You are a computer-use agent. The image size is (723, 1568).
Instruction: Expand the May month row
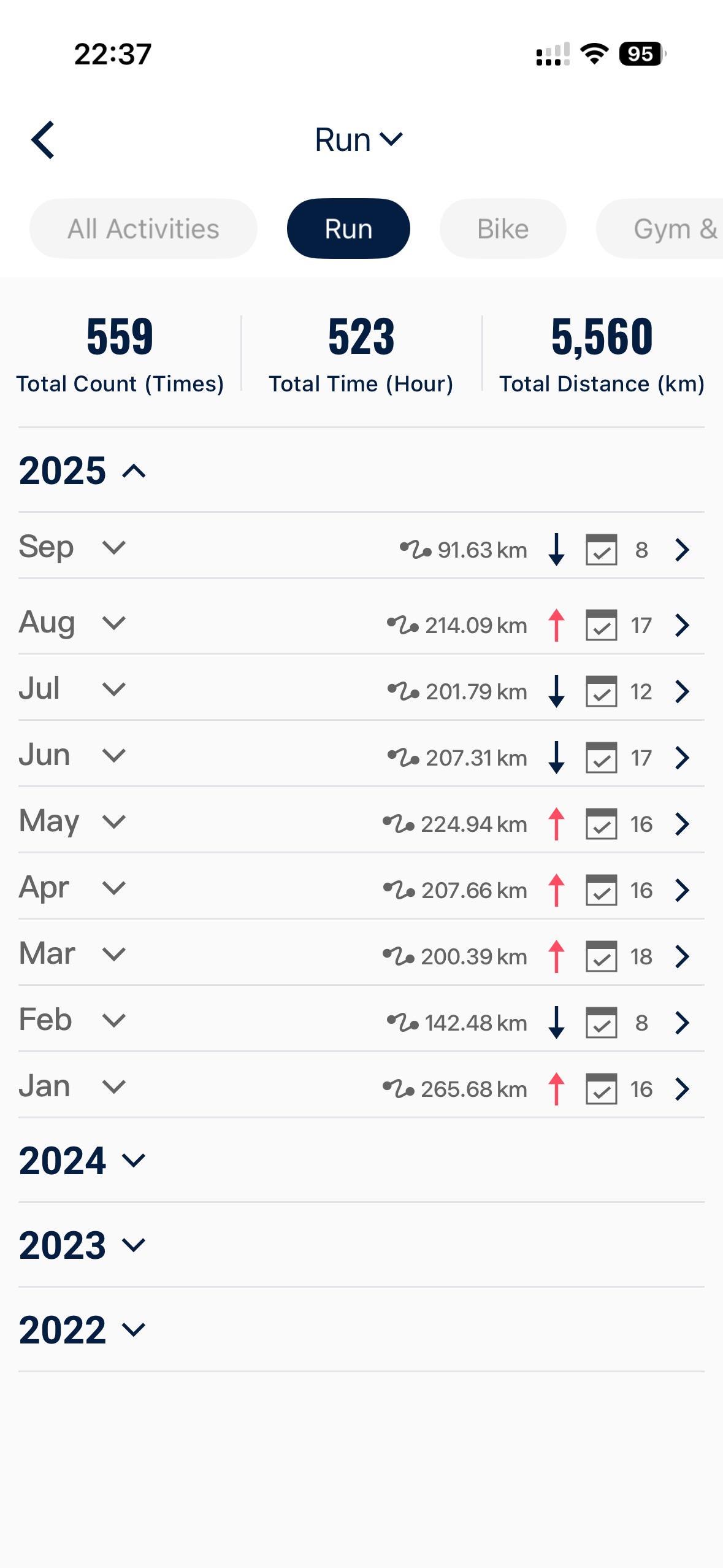[x=113, y=821]
